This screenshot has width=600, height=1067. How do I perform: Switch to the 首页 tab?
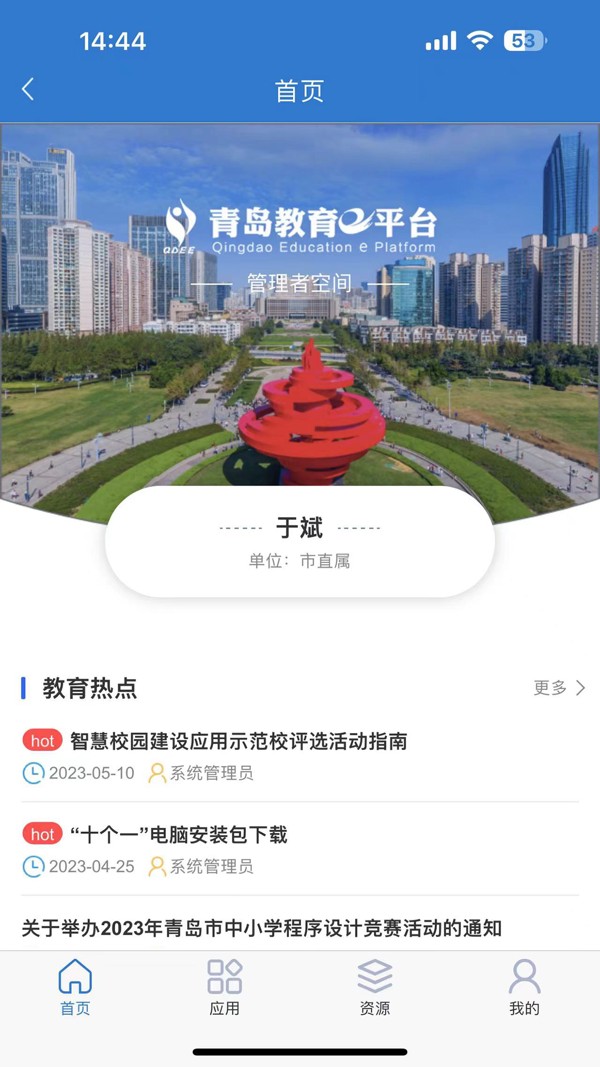pyautogui.click(x=75, y=987)
